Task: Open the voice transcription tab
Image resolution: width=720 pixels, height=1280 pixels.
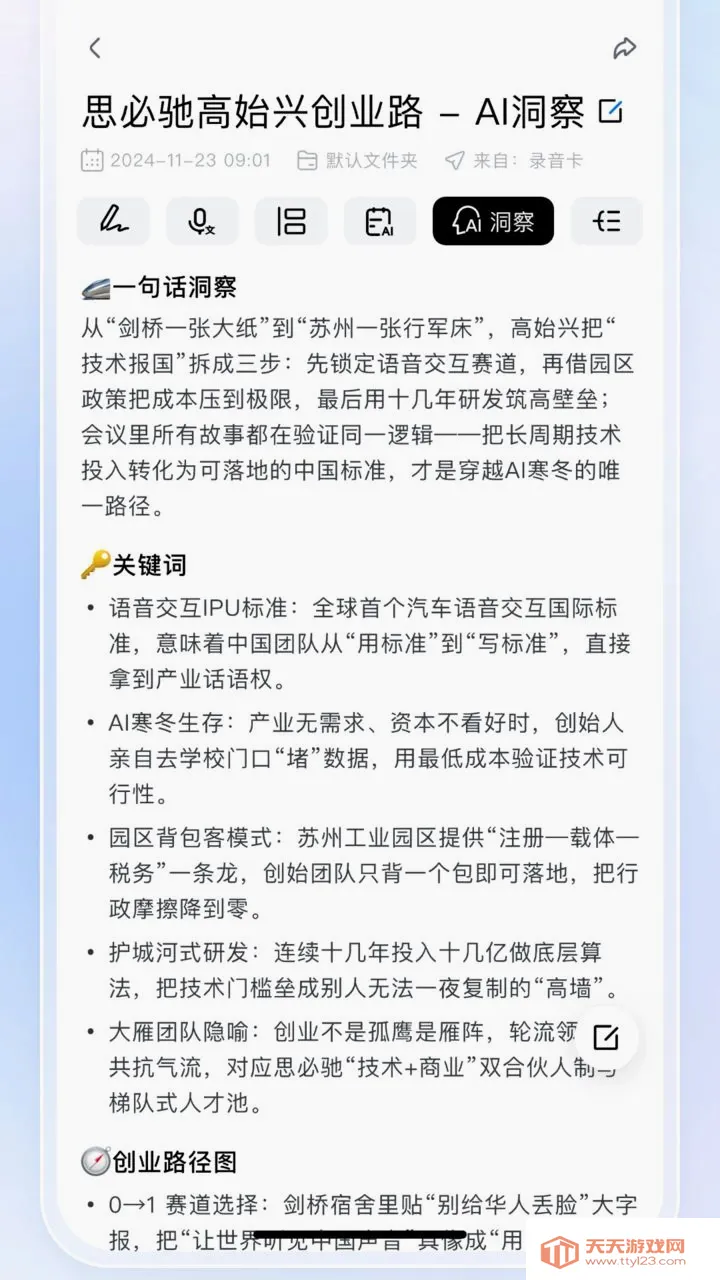Action: (202, 221)
